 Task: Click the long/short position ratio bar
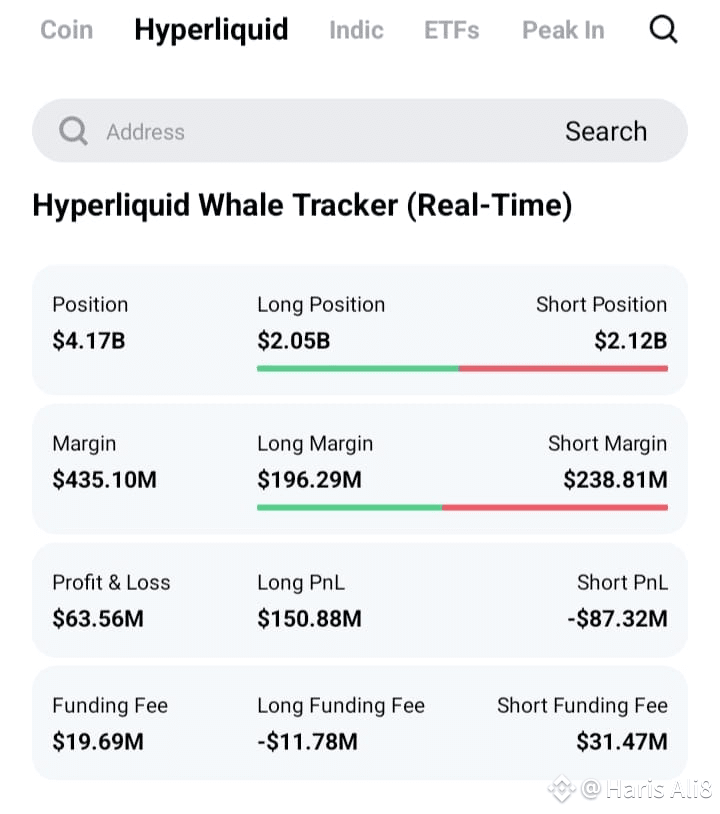click(461, 370)
